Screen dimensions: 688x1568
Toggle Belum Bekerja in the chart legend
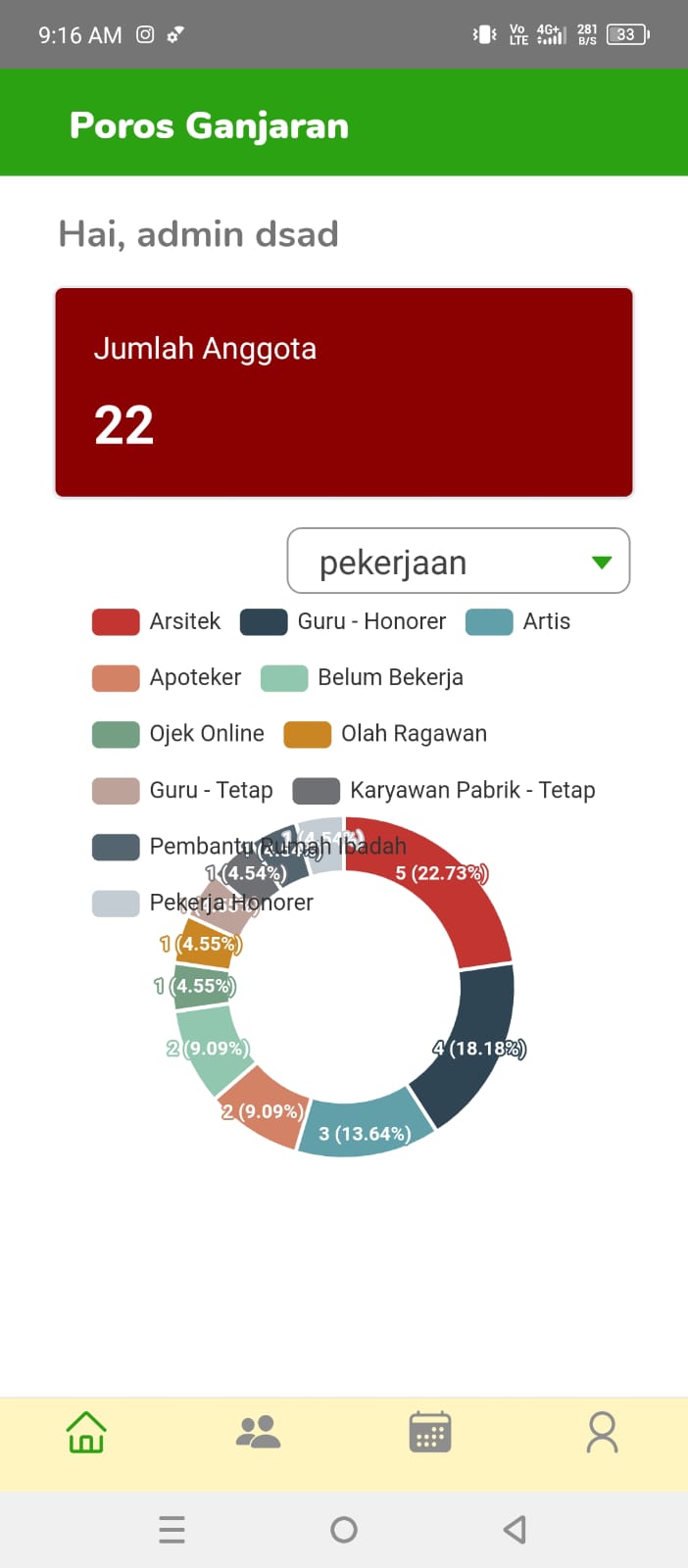point(363,677)
